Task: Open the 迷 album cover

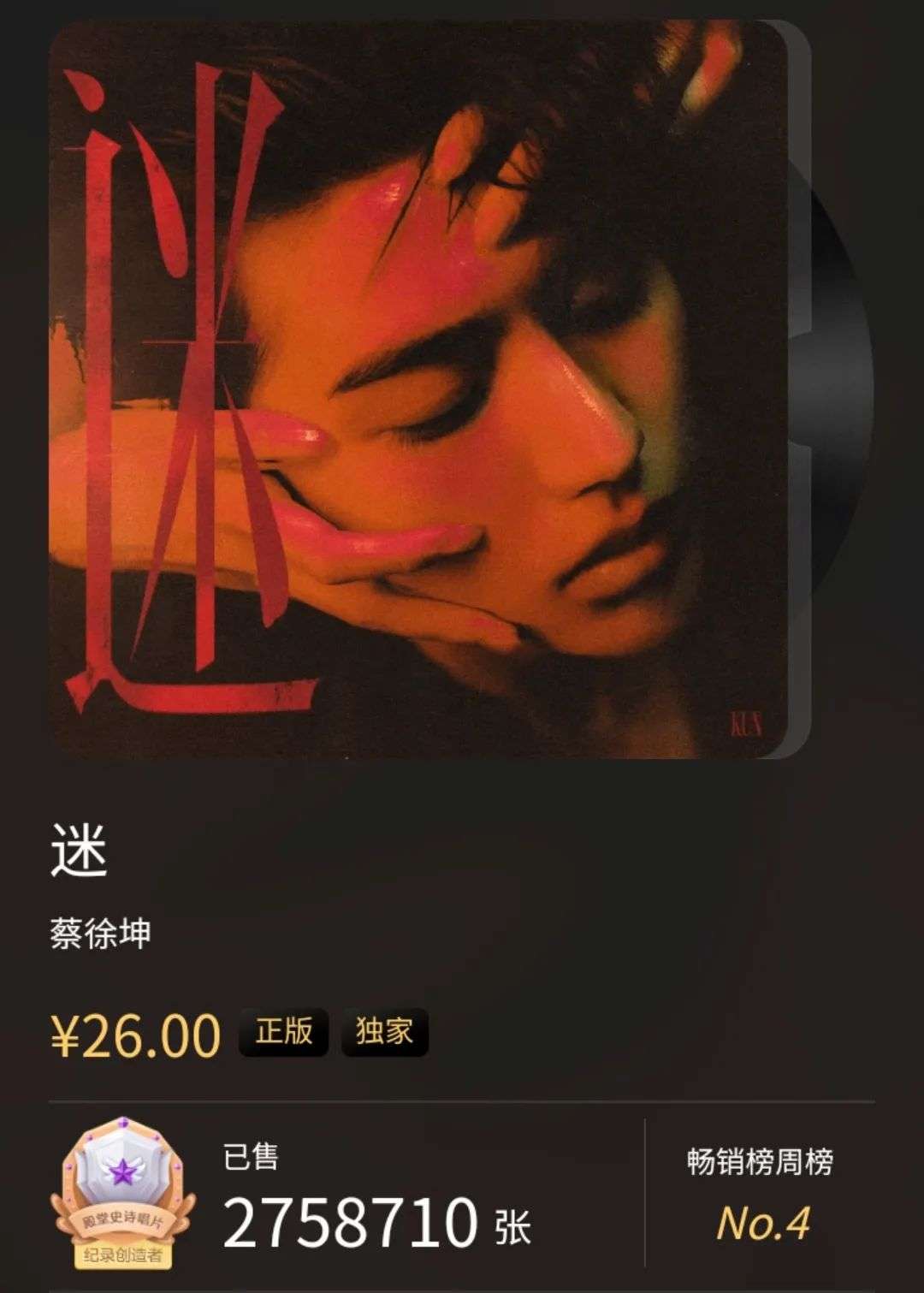Action: [418, 389]
